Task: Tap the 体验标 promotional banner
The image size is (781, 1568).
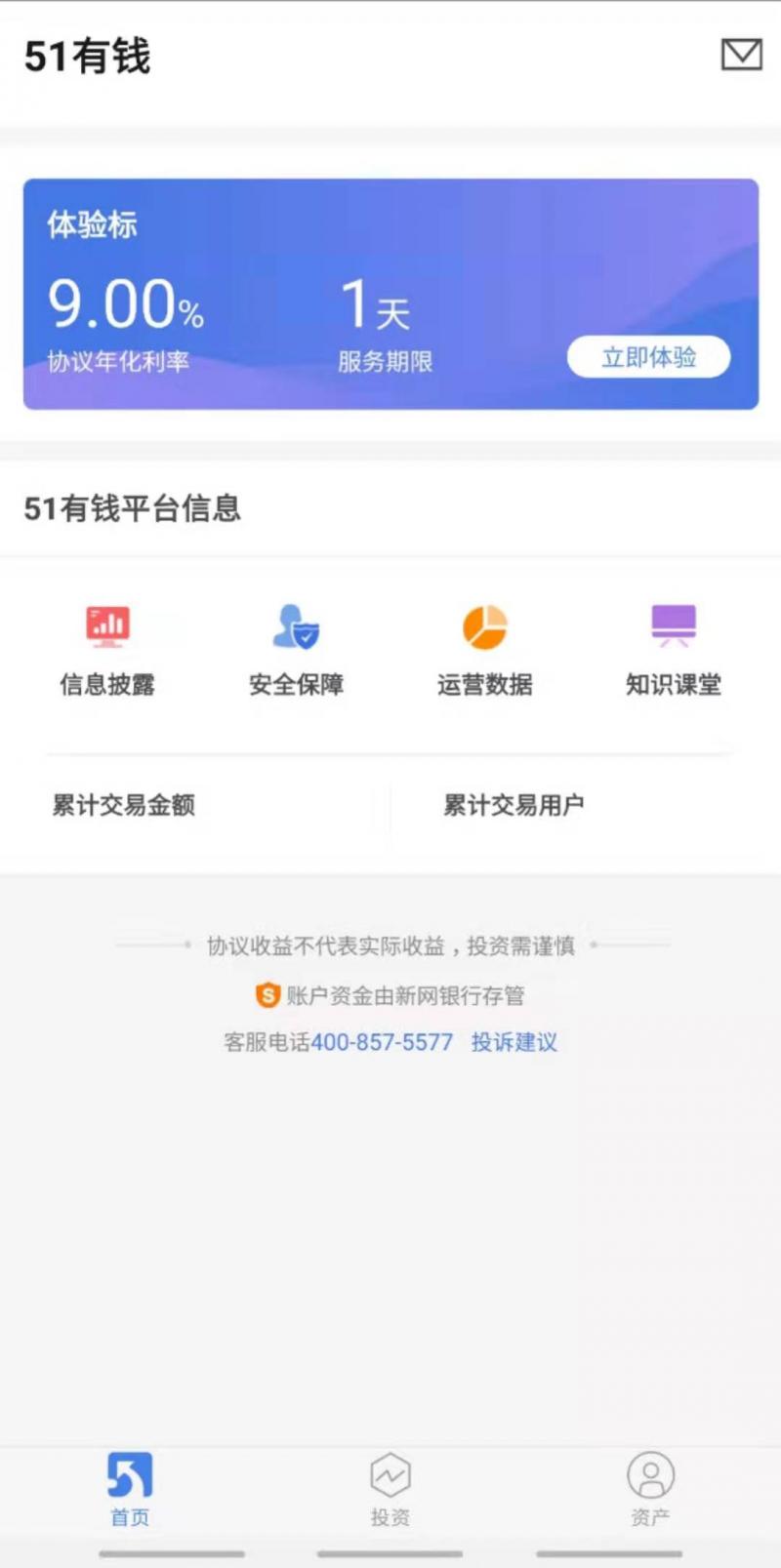Action: tap(390, 290)
